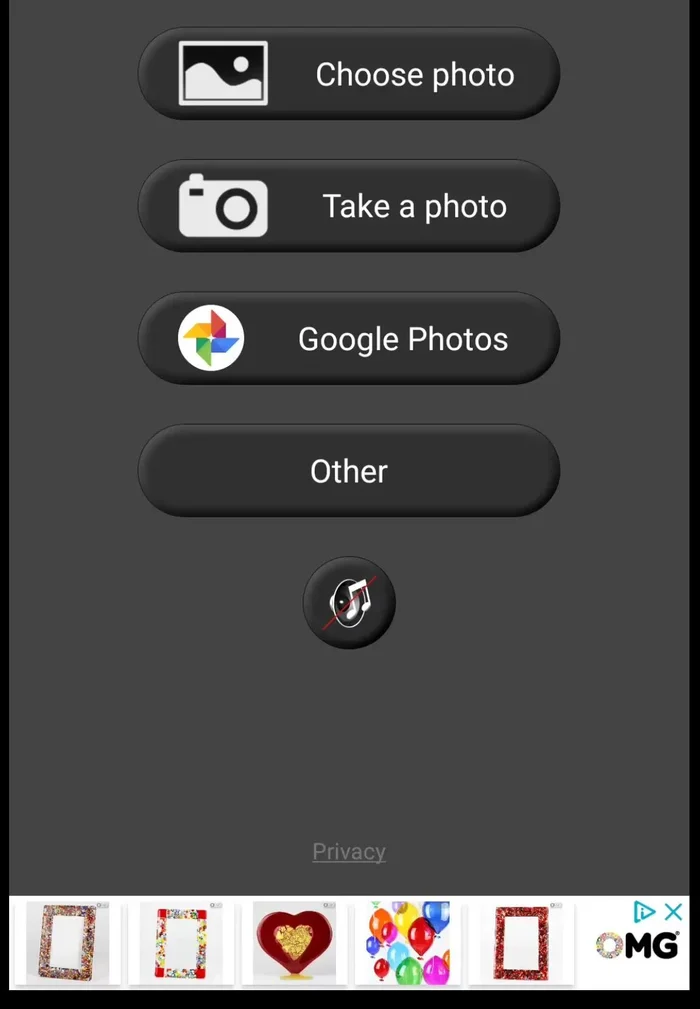Screen dimensions: 700x1009
Task: Open the colorful balloons ad thumbnail
Action: pyautogui.click(x=407, y=942)
